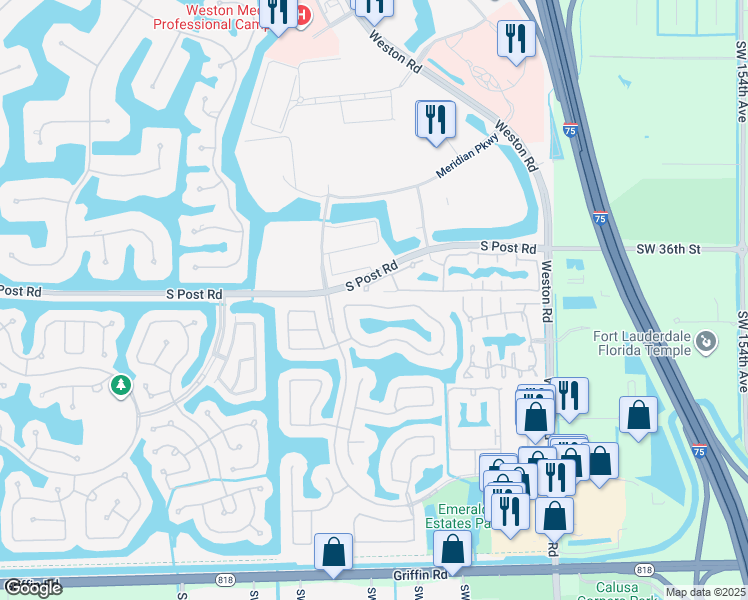Image resolution: width=748 pixels, height=600 pixels.
Task: Open the lone shopping marker below Florida Temple
Action: pyautogui.click(x=638, y=415)
